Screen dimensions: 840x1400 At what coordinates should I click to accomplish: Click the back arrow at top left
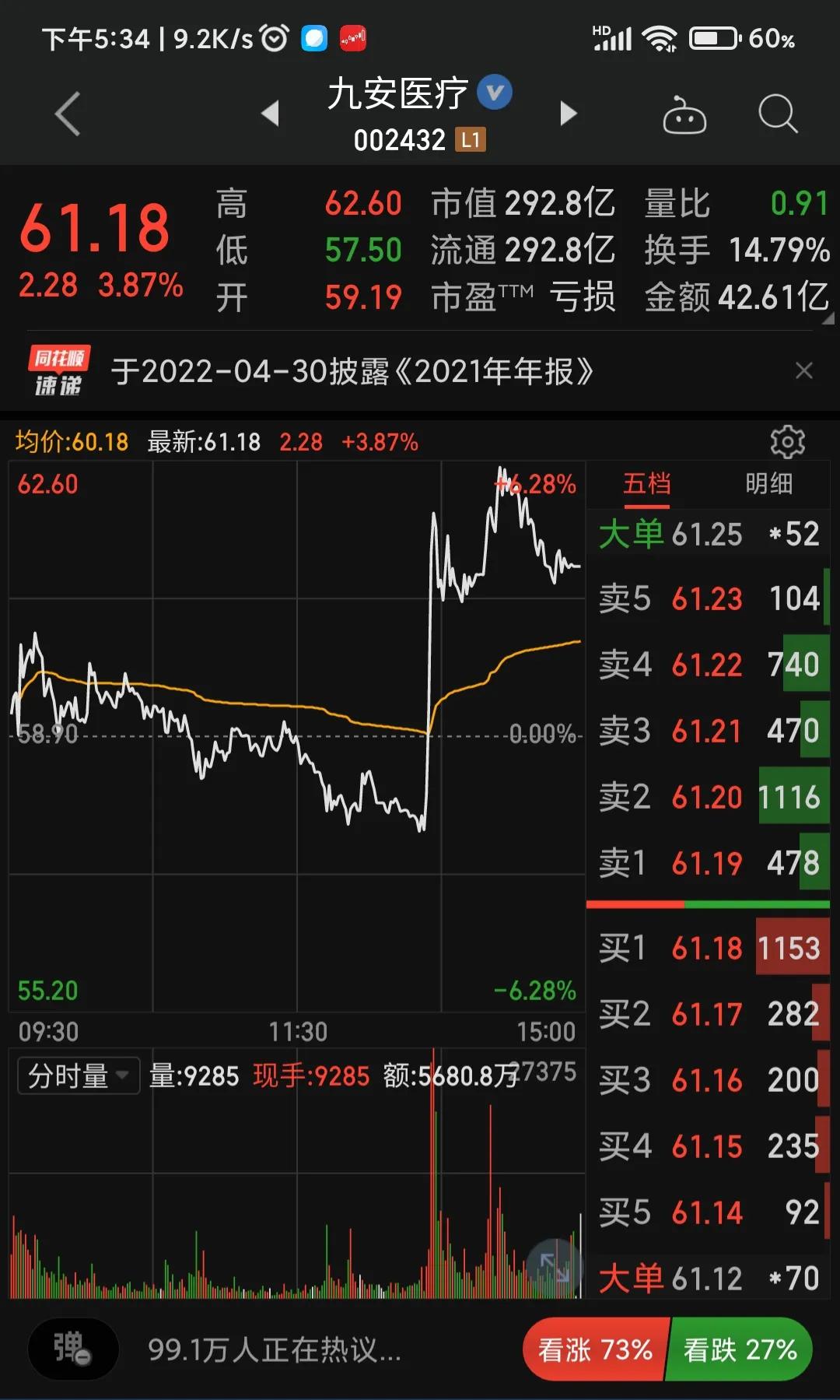66,112
